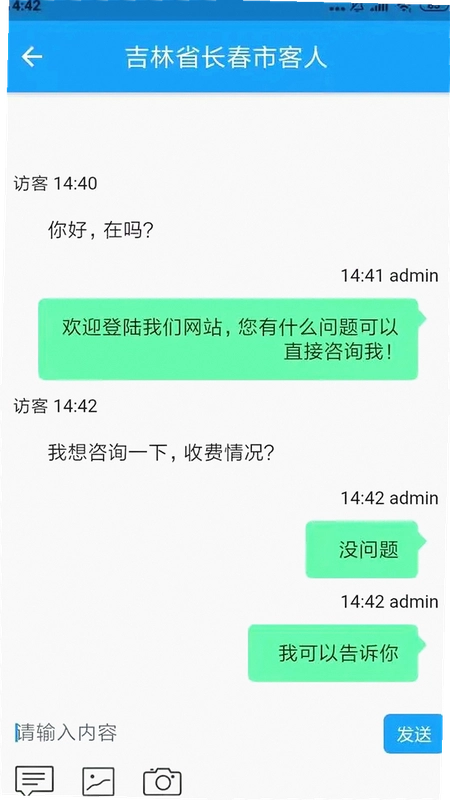Send the message with the 发送 button
Screen dimensions: 450x800
tap(413, 734)
